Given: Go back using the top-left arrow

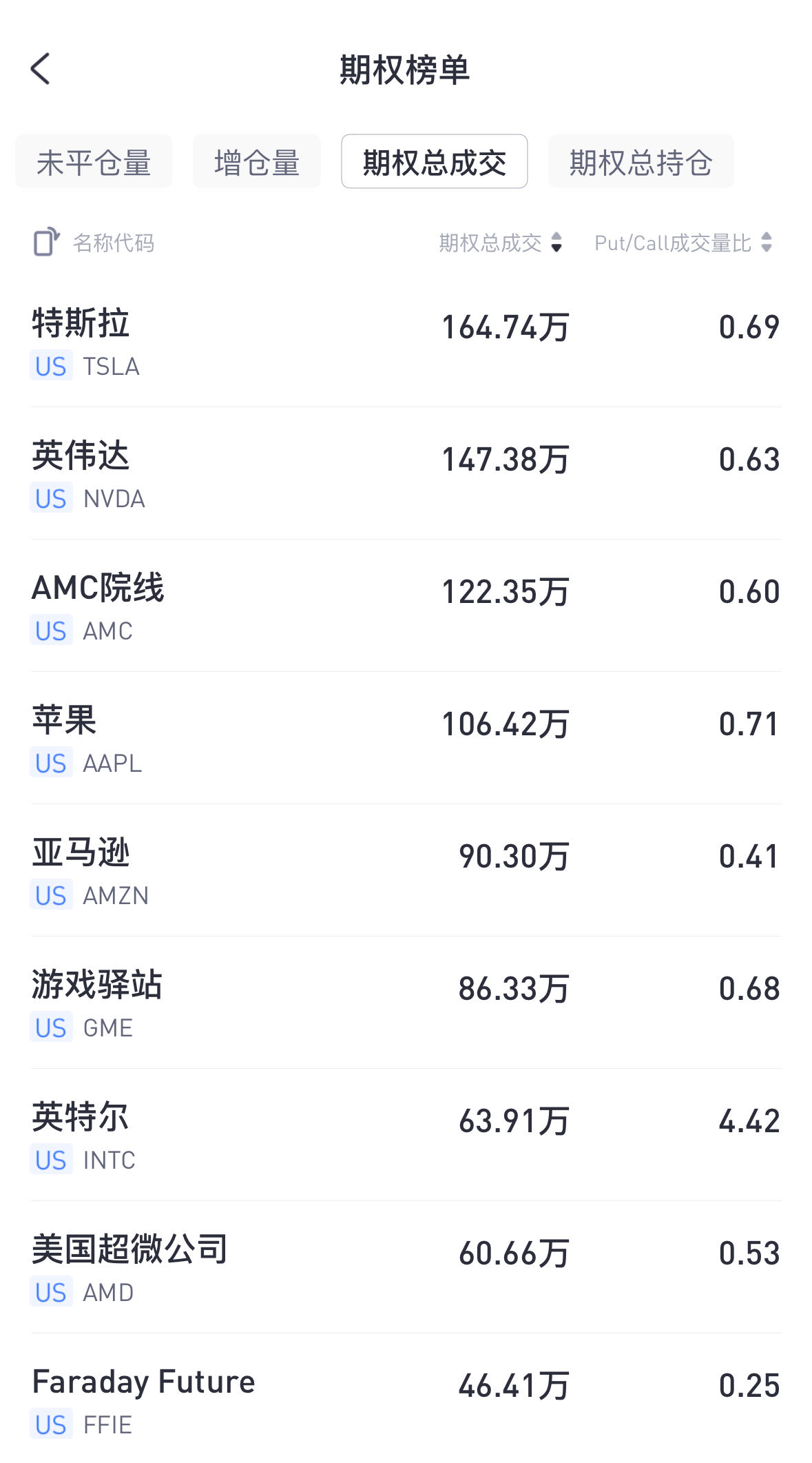Looking at the screenshot, I should (41, 69).
